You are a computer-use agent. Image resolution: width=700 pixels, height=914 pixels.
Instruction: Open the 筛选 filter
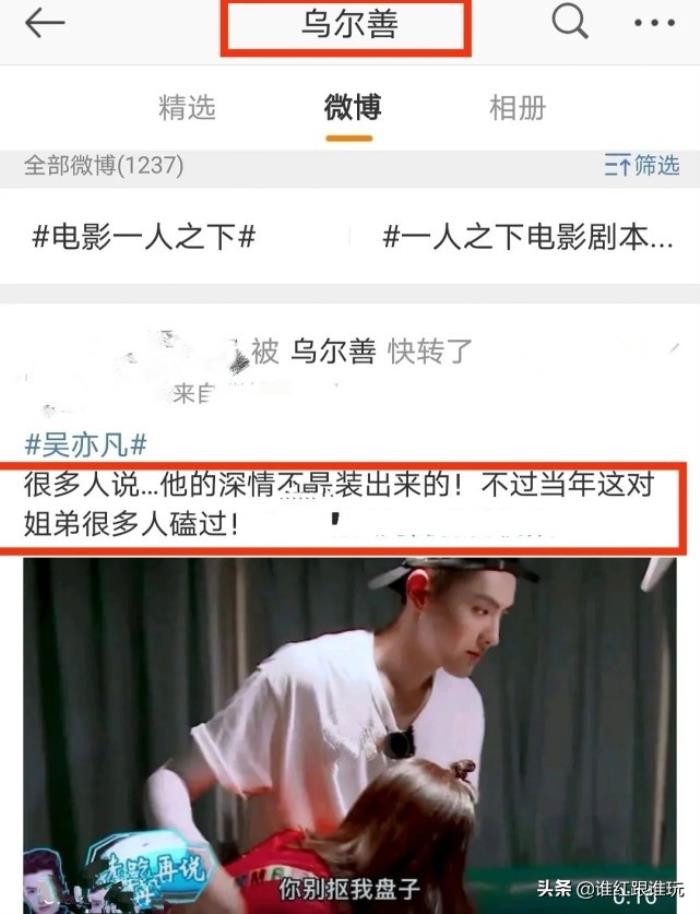tap(642, 165)
